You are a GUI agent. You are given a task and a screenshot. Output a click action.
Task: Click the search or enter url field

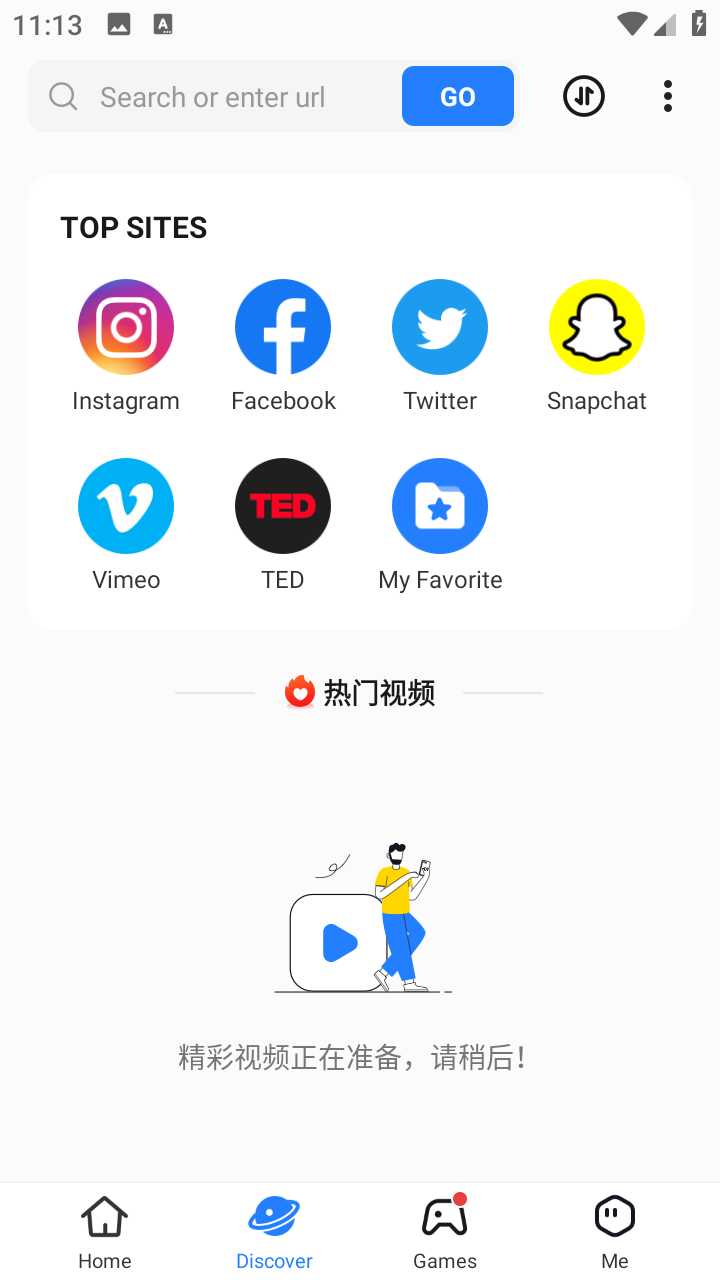[230, 96]
